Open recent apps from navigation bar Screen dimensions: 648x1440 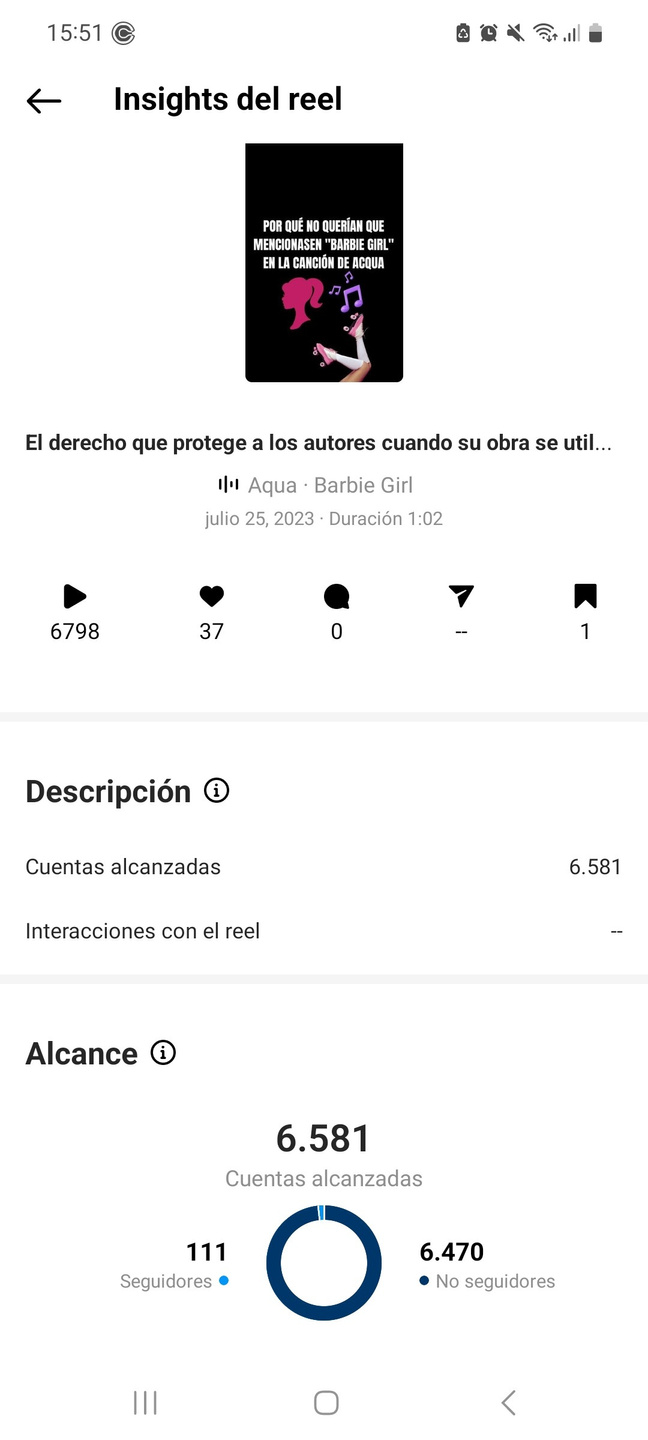point(145,1402)
